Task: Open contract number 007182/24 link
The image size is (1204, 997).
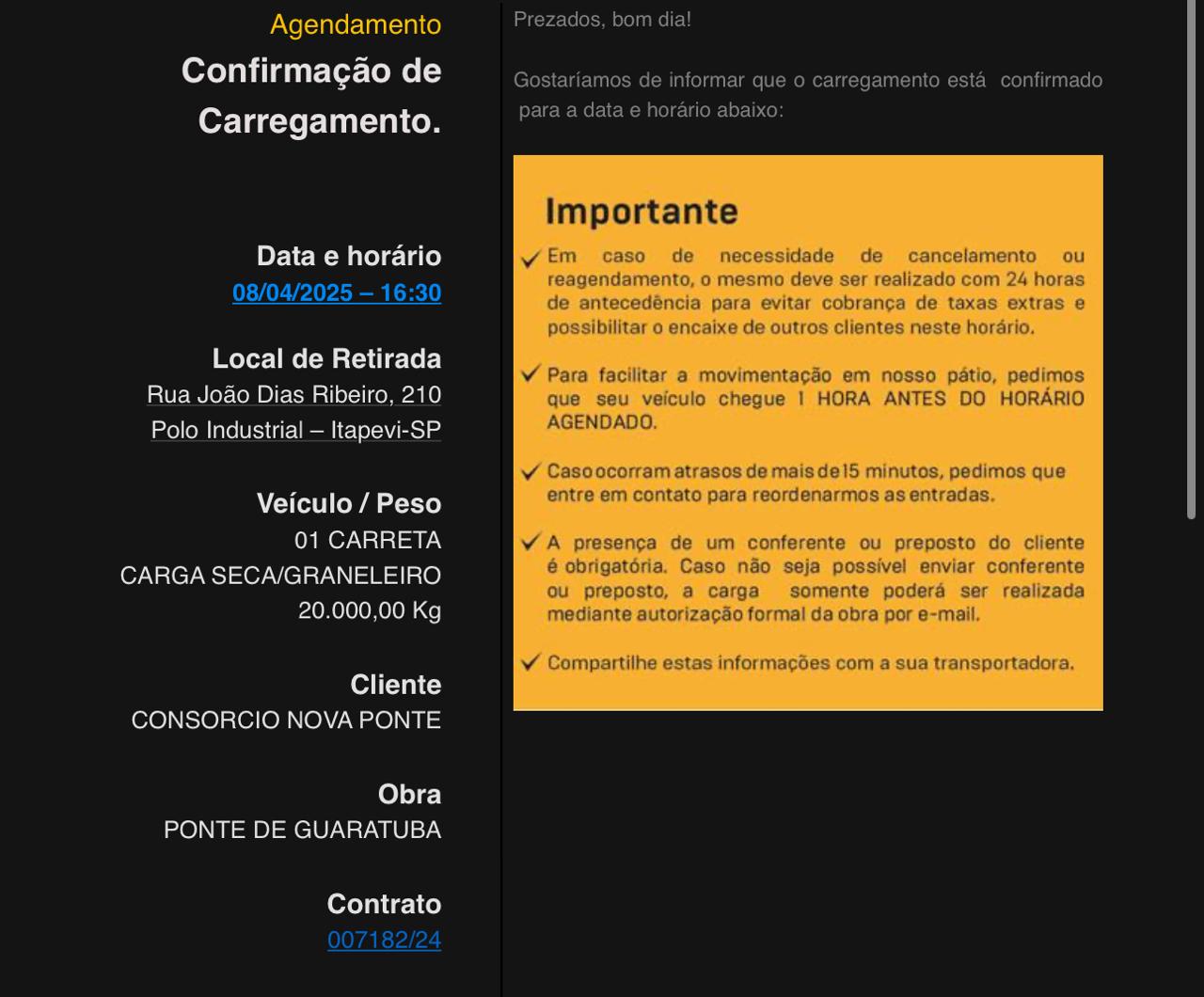Action: pyautogui.click(x=384, y=940)
